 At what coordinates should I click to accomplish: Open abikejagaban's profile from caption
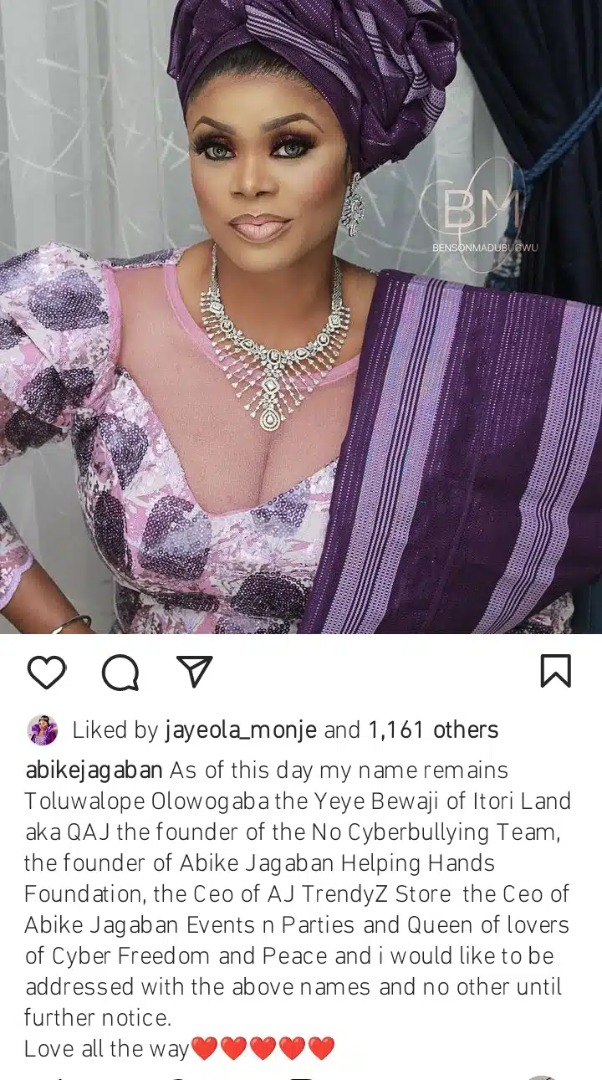click(94, 771)
